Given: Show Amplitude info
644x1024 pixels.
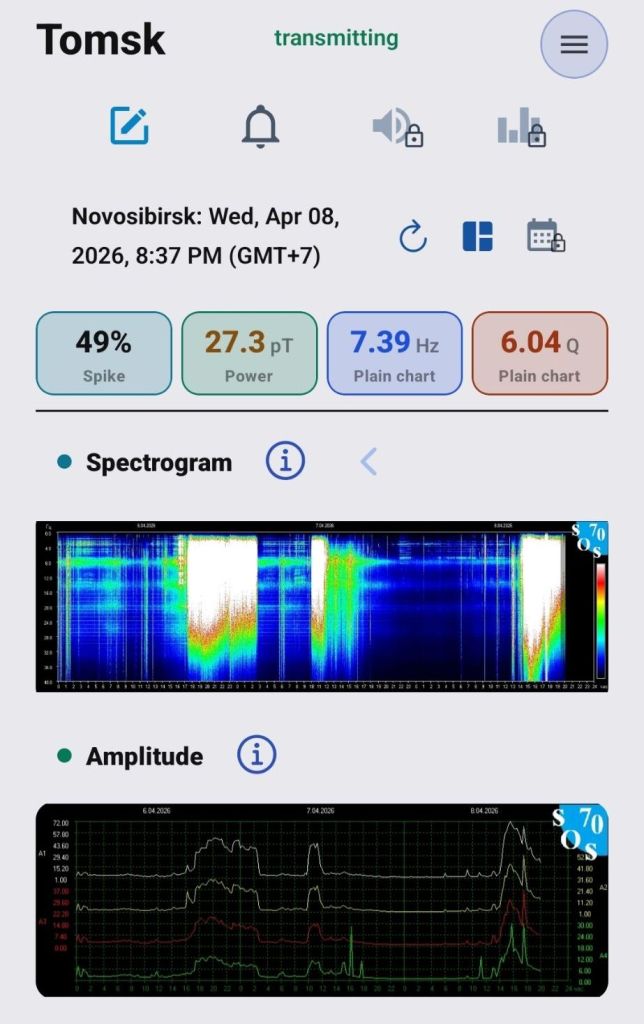Looking at the screenshot, I should (x=257, y=755).
